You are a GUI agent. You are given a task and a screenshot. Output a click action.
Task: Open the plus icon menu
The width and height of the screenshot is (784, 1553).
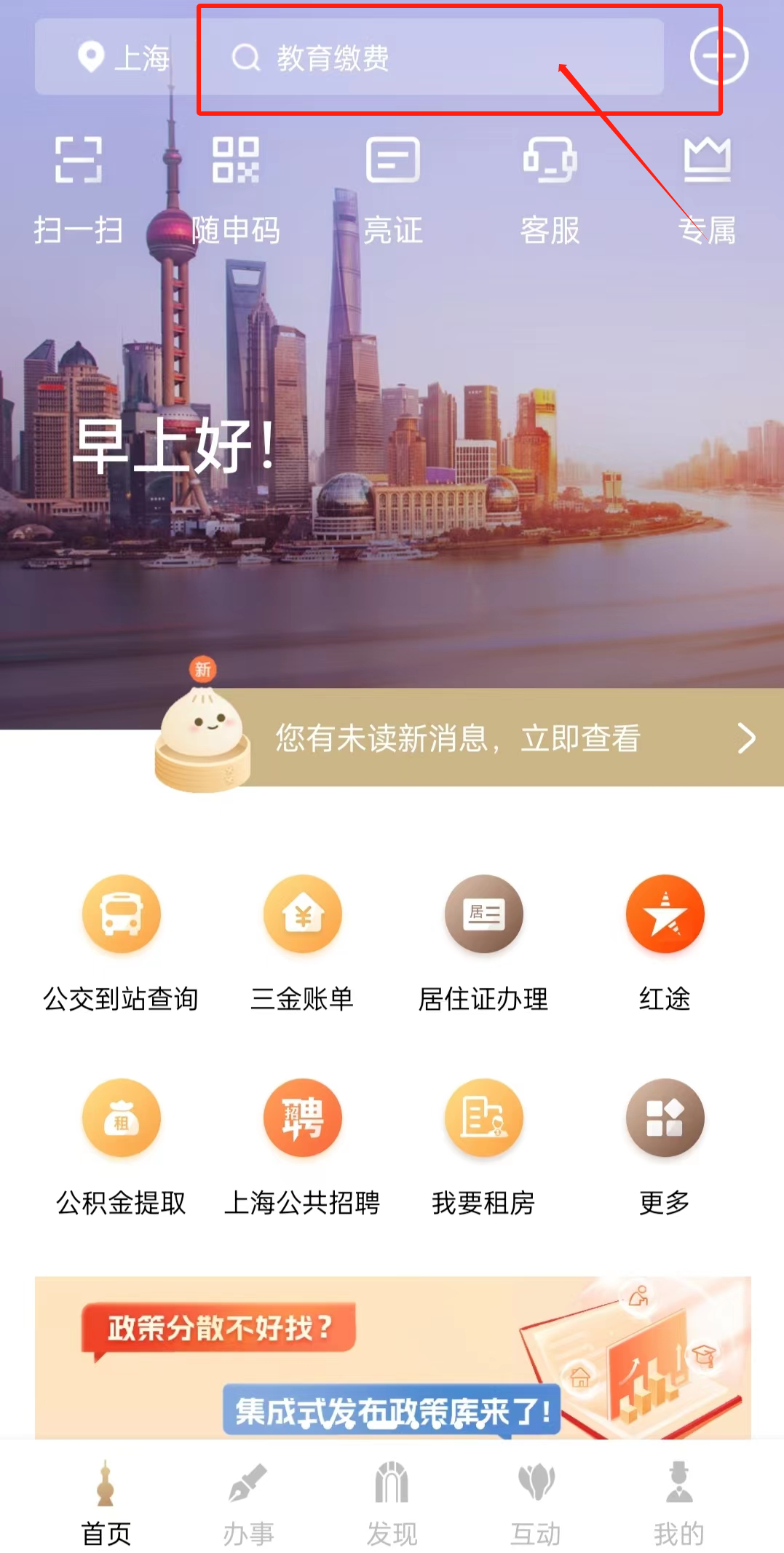click(x=718, y=57)
